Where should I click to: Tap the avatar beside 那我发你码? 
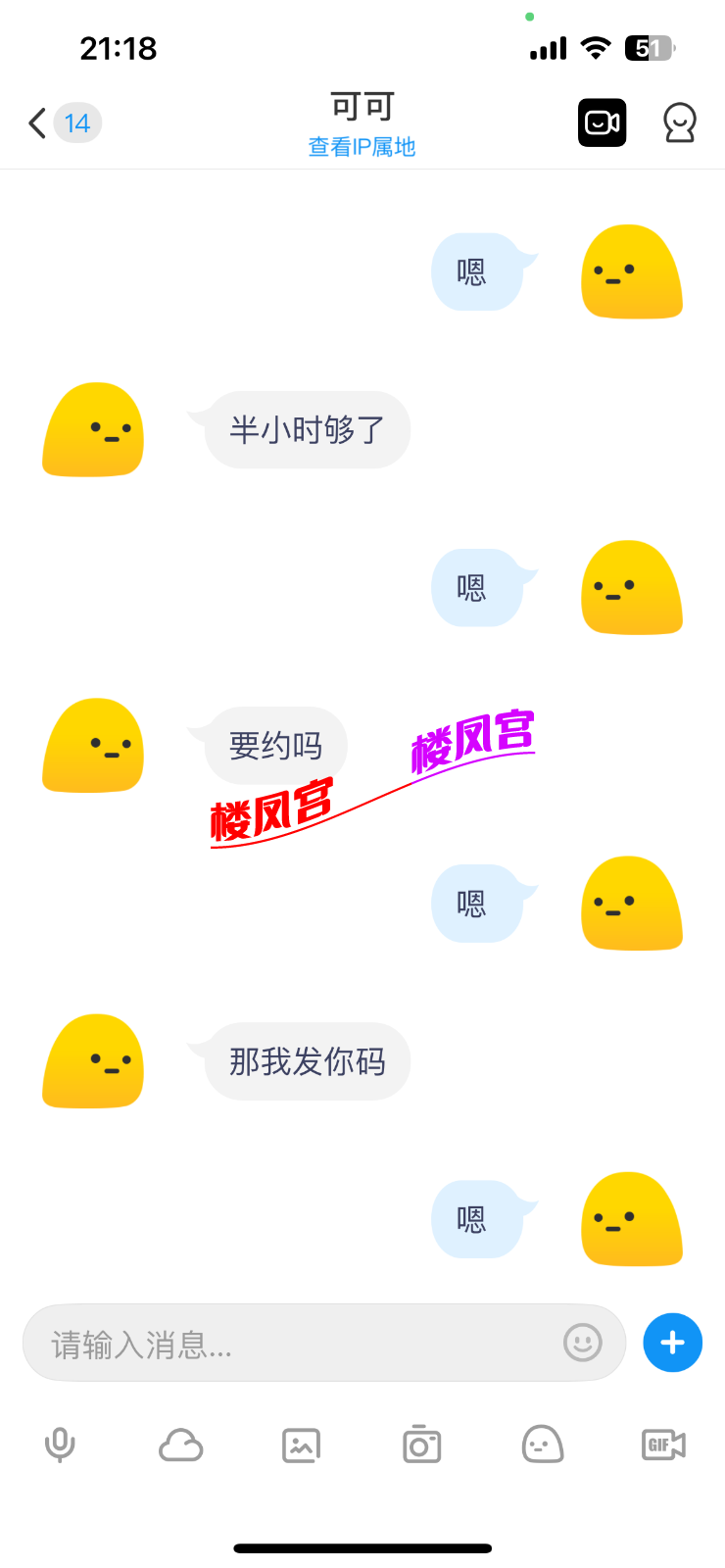tap(93, 1061)
